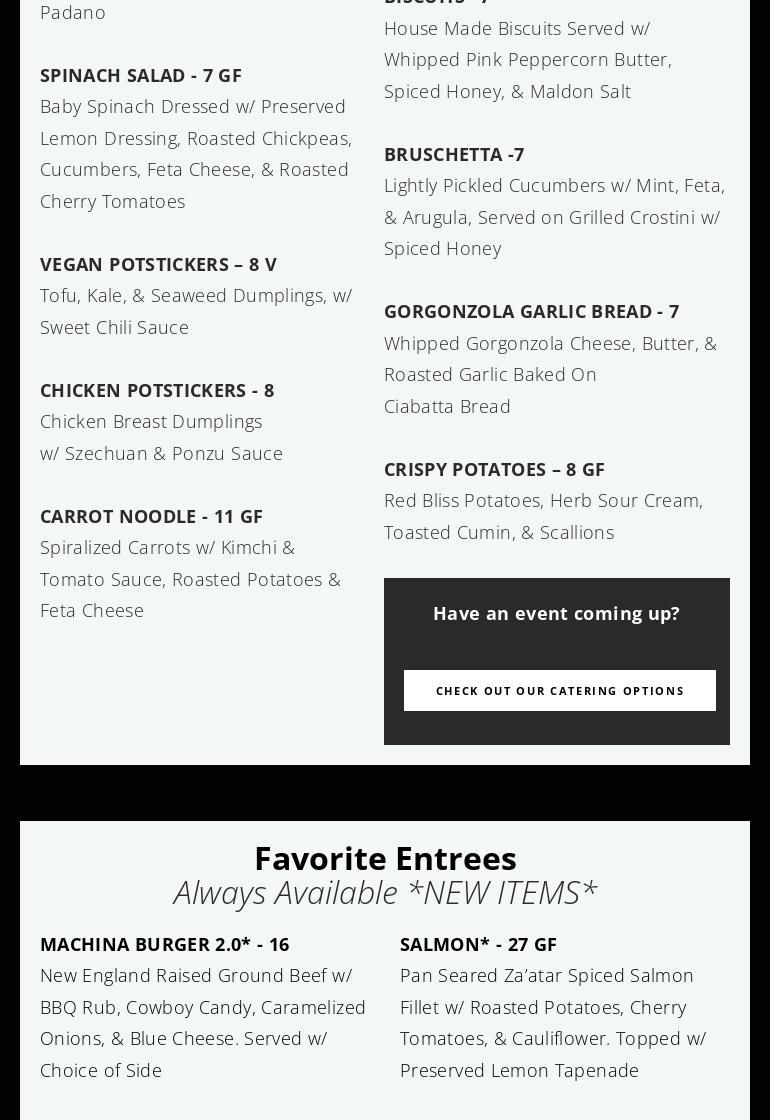The width and height of the screenshot is (770, 1120).
Task: Open the catering options button
Action: 559,690
